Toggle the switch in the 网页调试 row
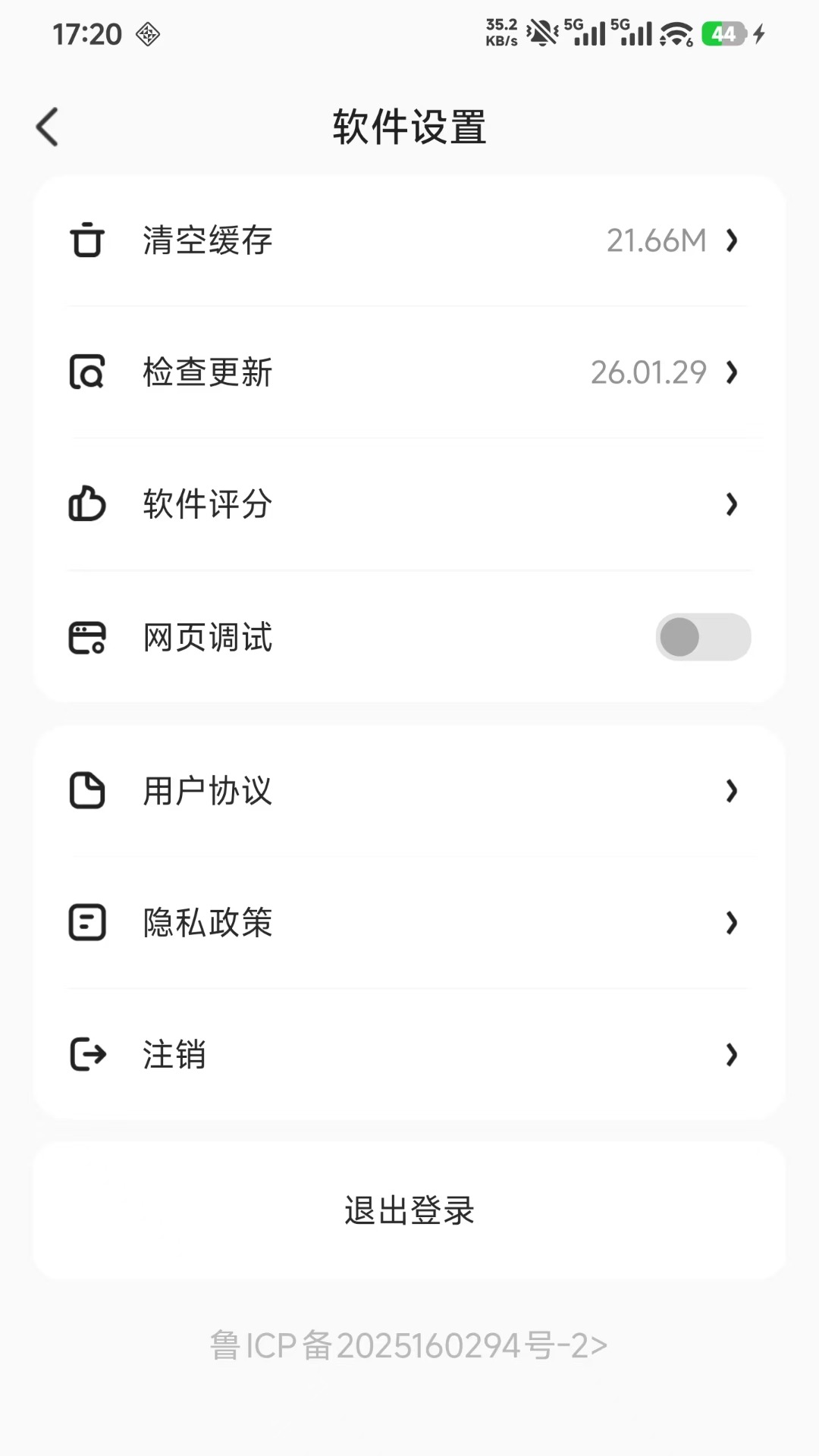Screen dimensions: 819x1456 pyautogui.click(x=704, y=638)
